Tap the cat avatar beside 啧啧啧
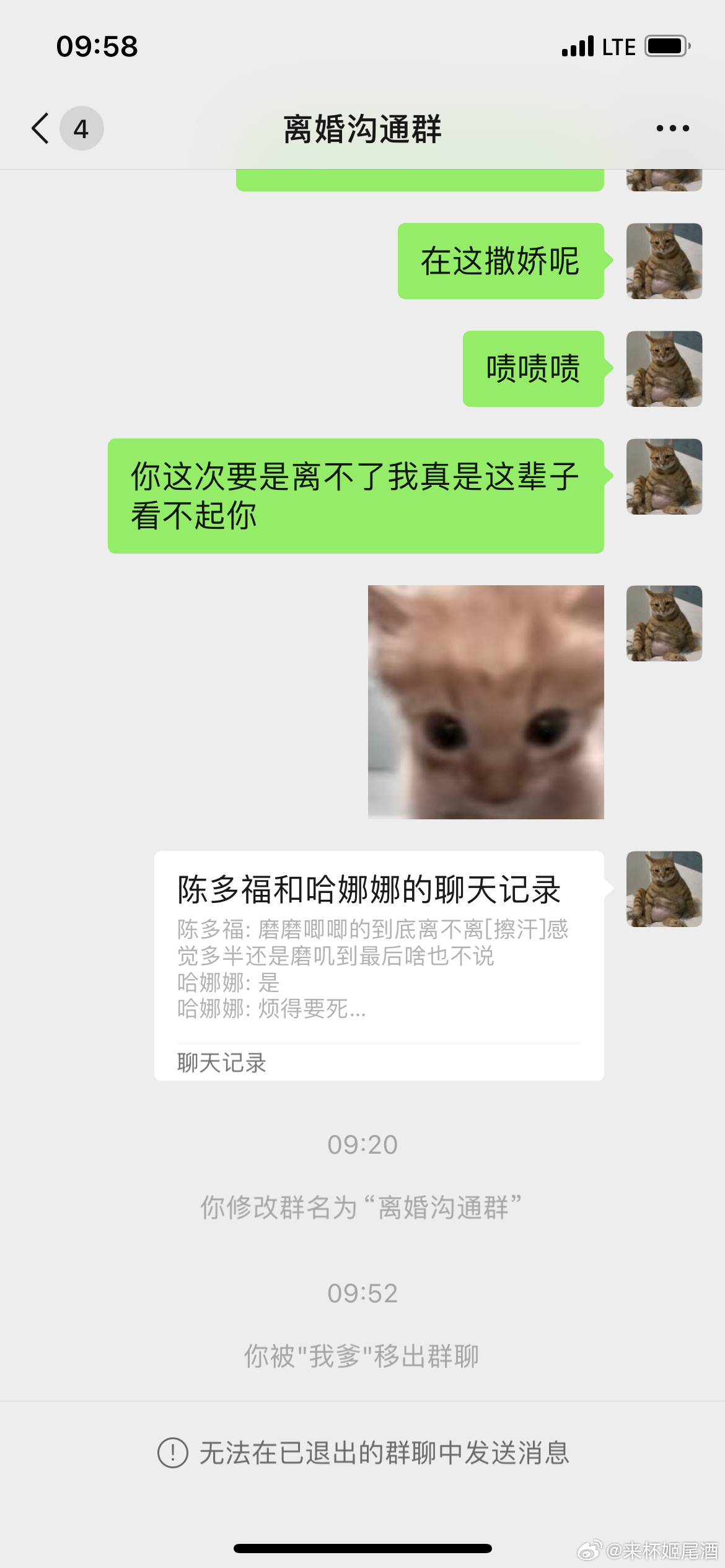This screenshot has height=1568, width=725. click(x=664, y=368)
